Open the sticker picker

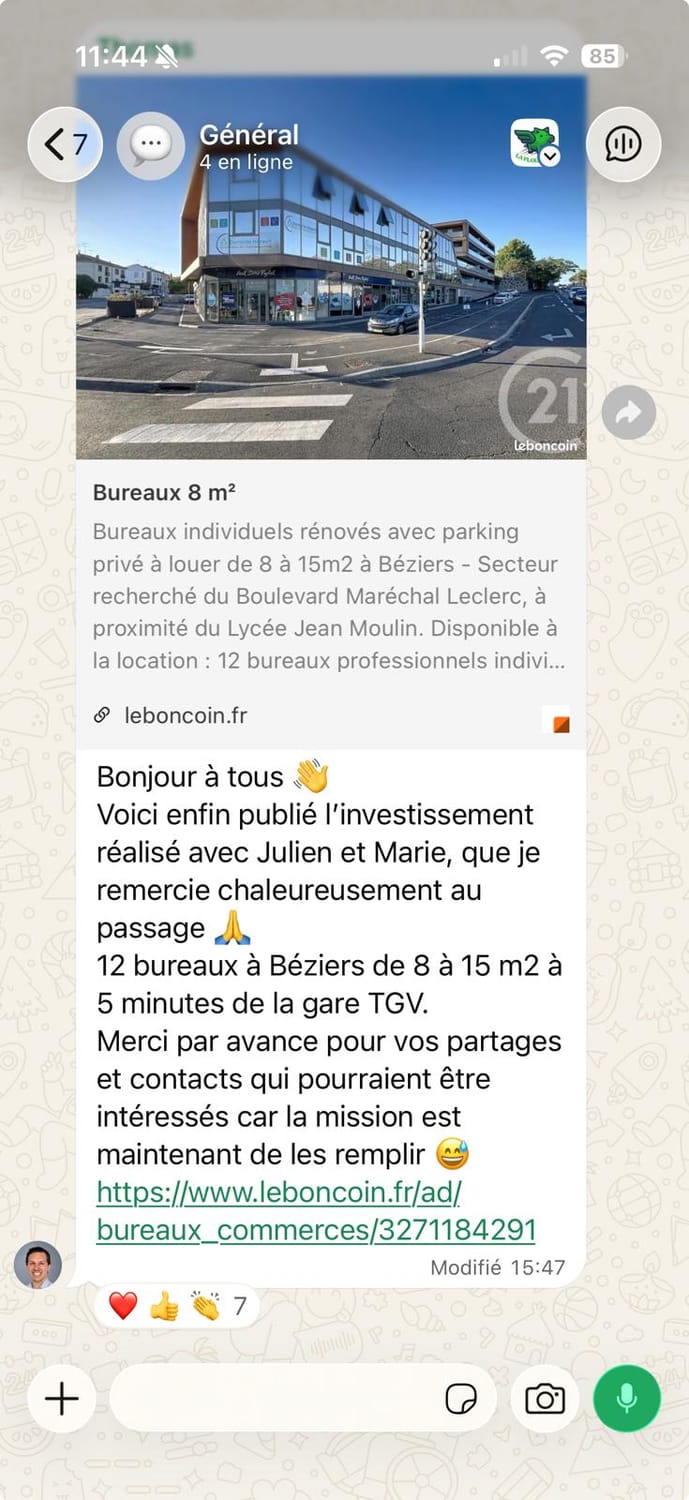point(461,1399)
